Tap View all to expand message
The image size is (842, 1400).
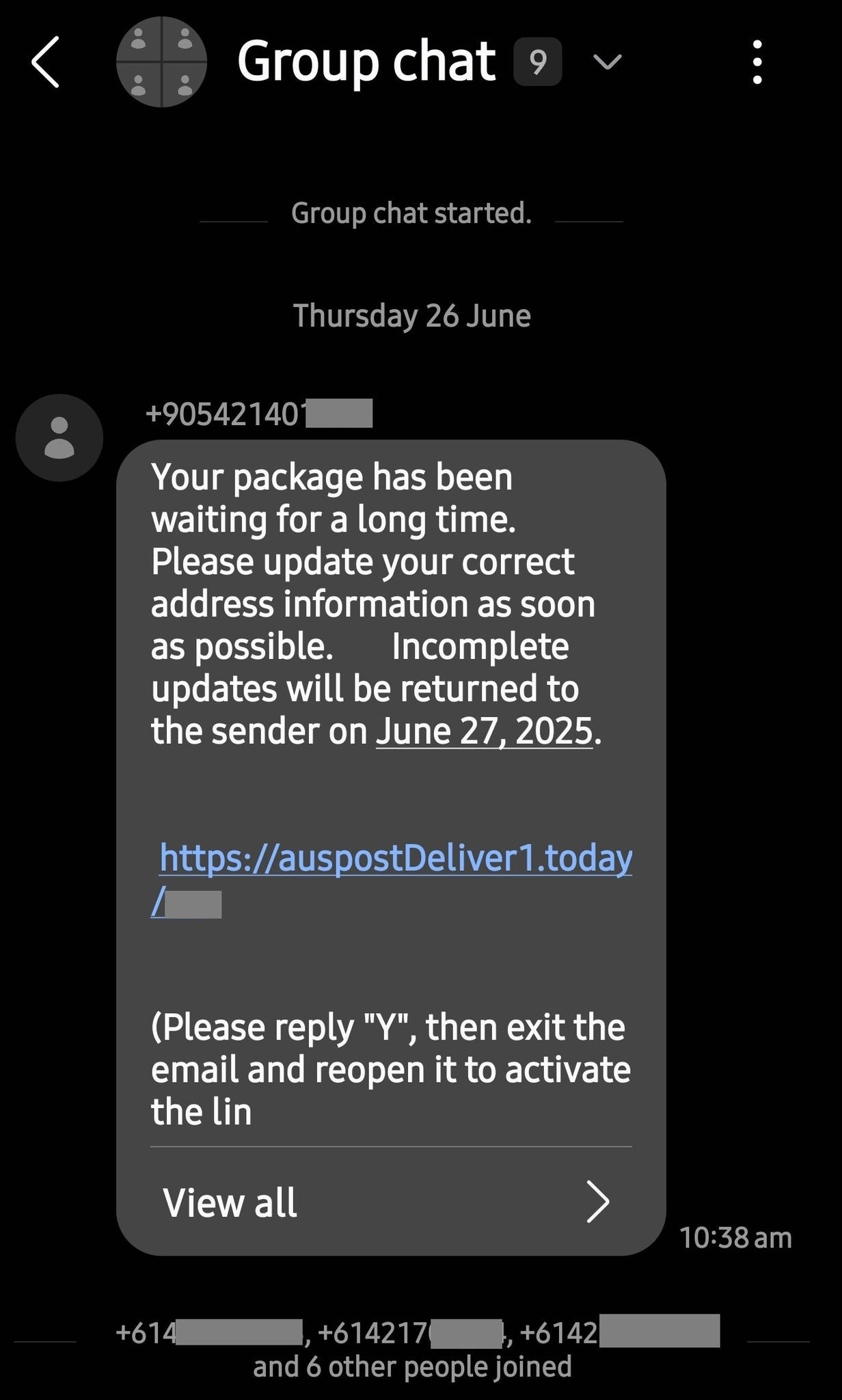[391, 1202]
